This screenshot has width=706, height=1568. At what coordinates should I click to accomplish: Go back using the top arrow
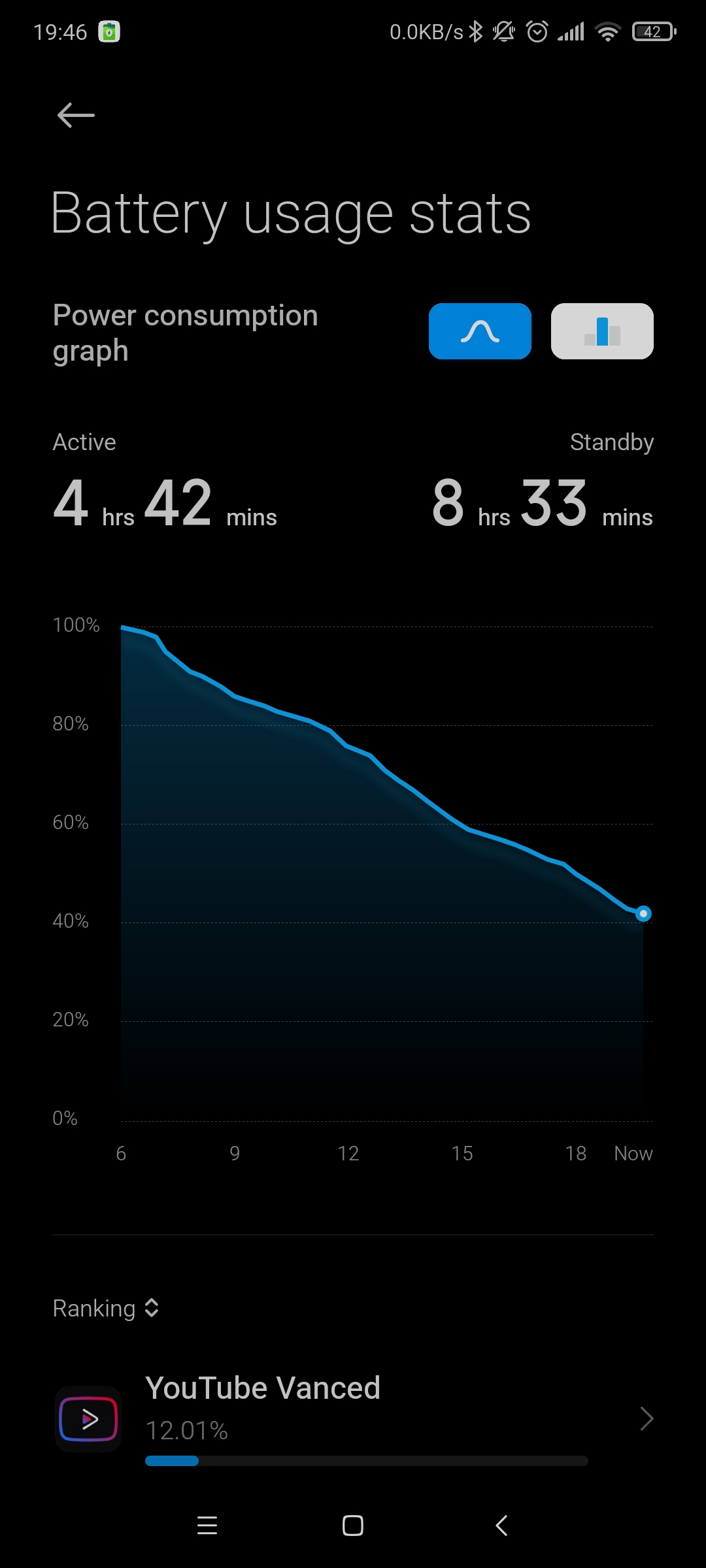tap(76, 116)
